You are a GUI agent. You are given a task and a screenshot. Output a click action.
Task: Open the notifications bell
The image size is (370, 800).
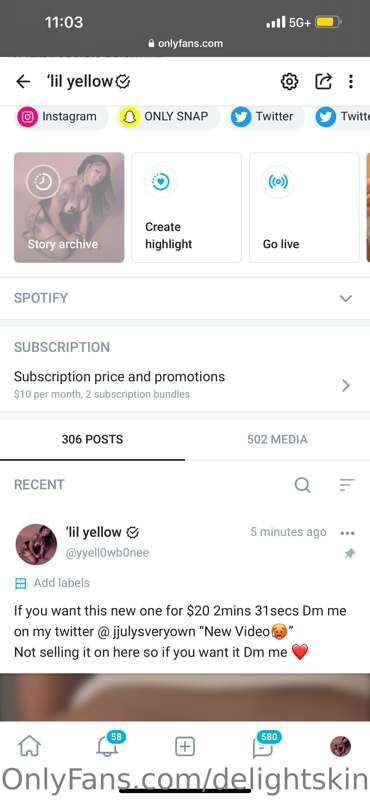pos(109,746)
